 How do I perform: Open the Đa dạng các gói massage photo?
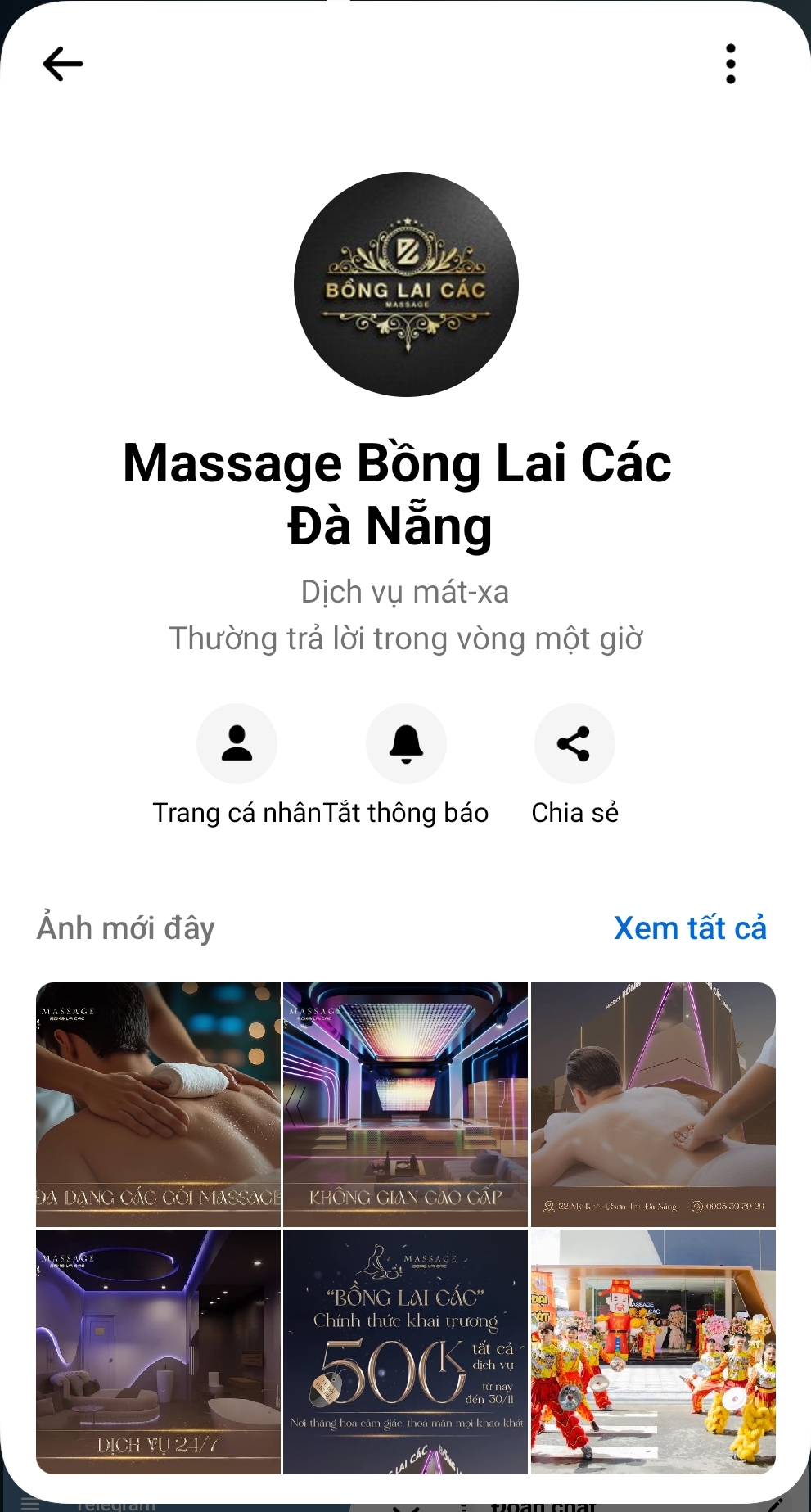click(159, 1104)
